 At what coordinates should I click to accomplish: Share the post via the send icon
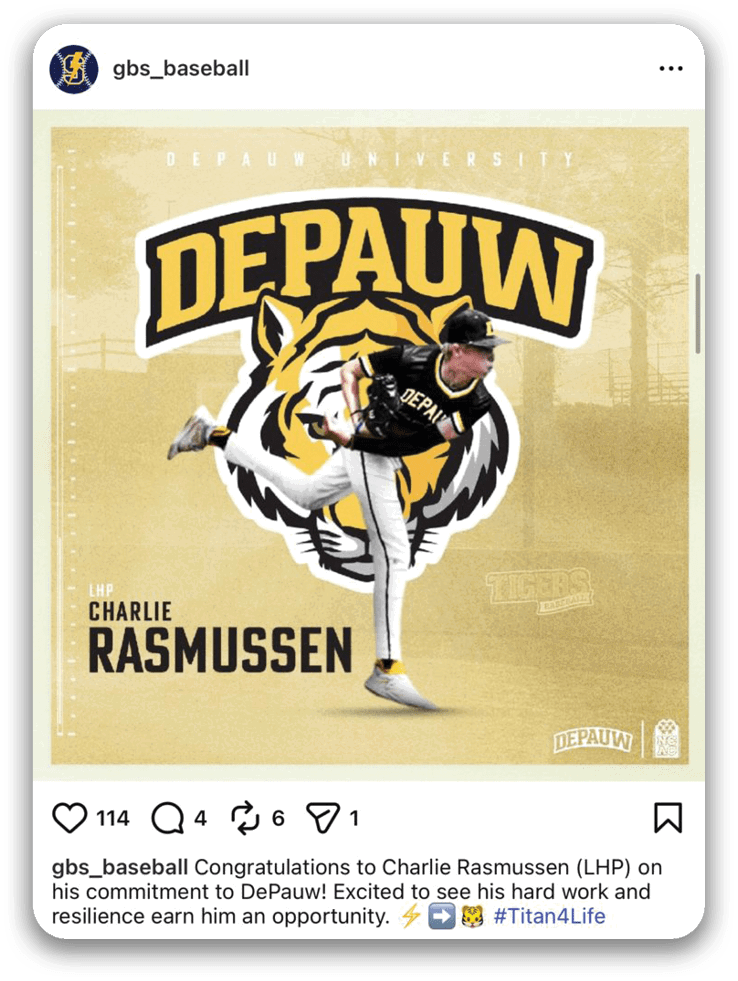322,819
